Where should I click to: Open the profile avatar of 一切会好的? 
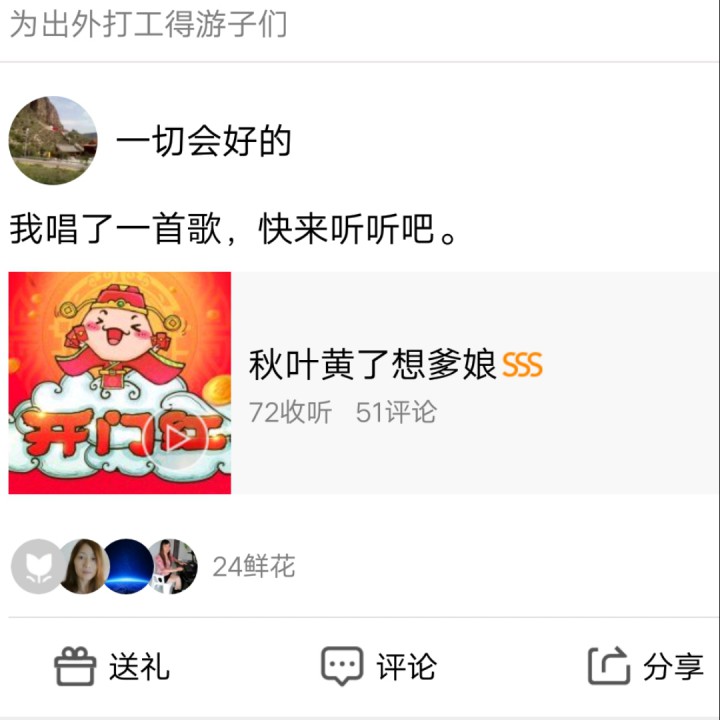pyautogui.click(x=53, y=141)
